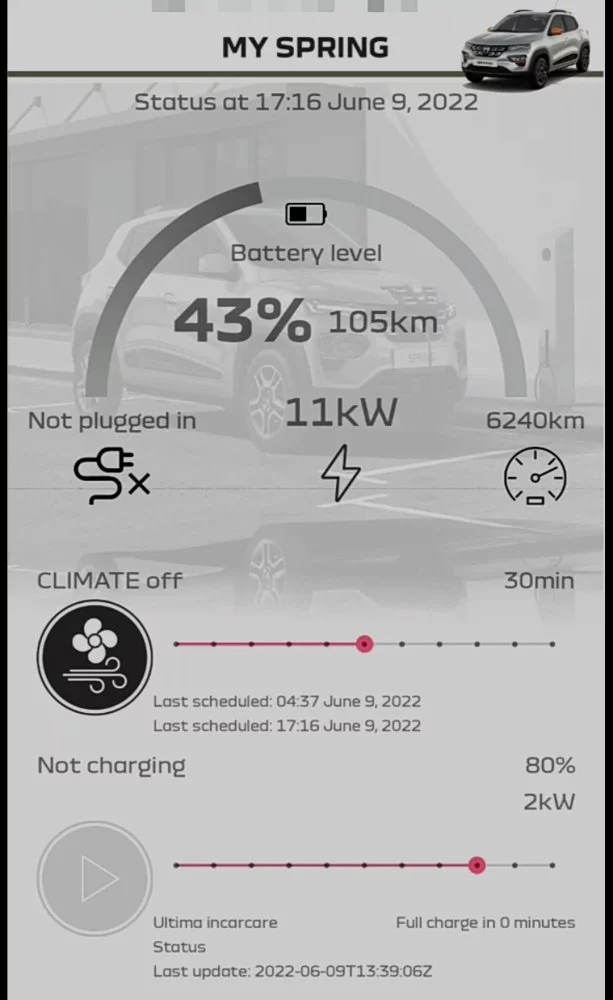This screenshot has width=613, height=1000.
Task: Adjust the 80% charge limit slider
Action: [476, 865]
